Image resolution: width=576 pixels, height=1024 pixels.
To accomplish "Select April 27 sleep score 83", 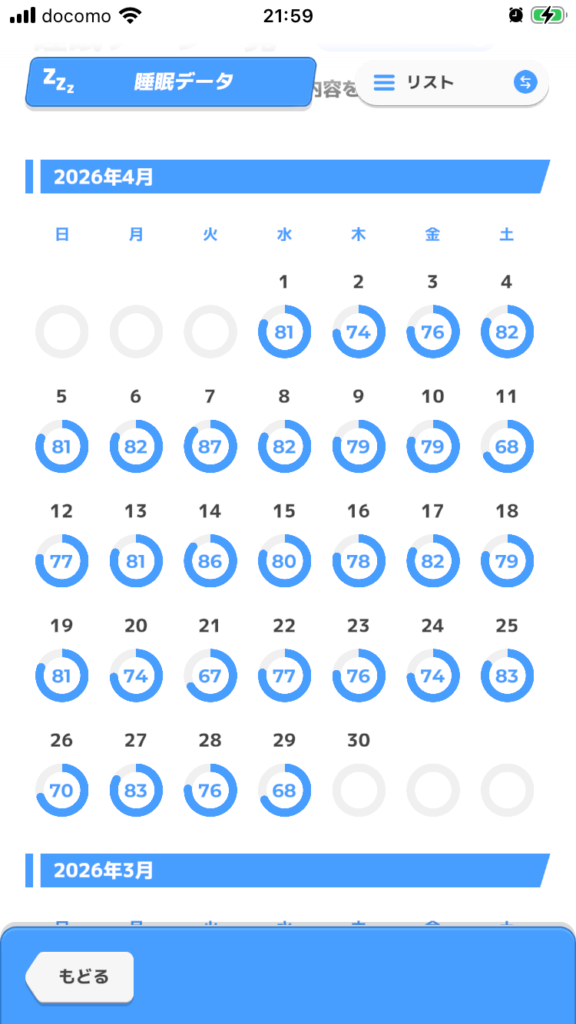I will coord(136,790).
